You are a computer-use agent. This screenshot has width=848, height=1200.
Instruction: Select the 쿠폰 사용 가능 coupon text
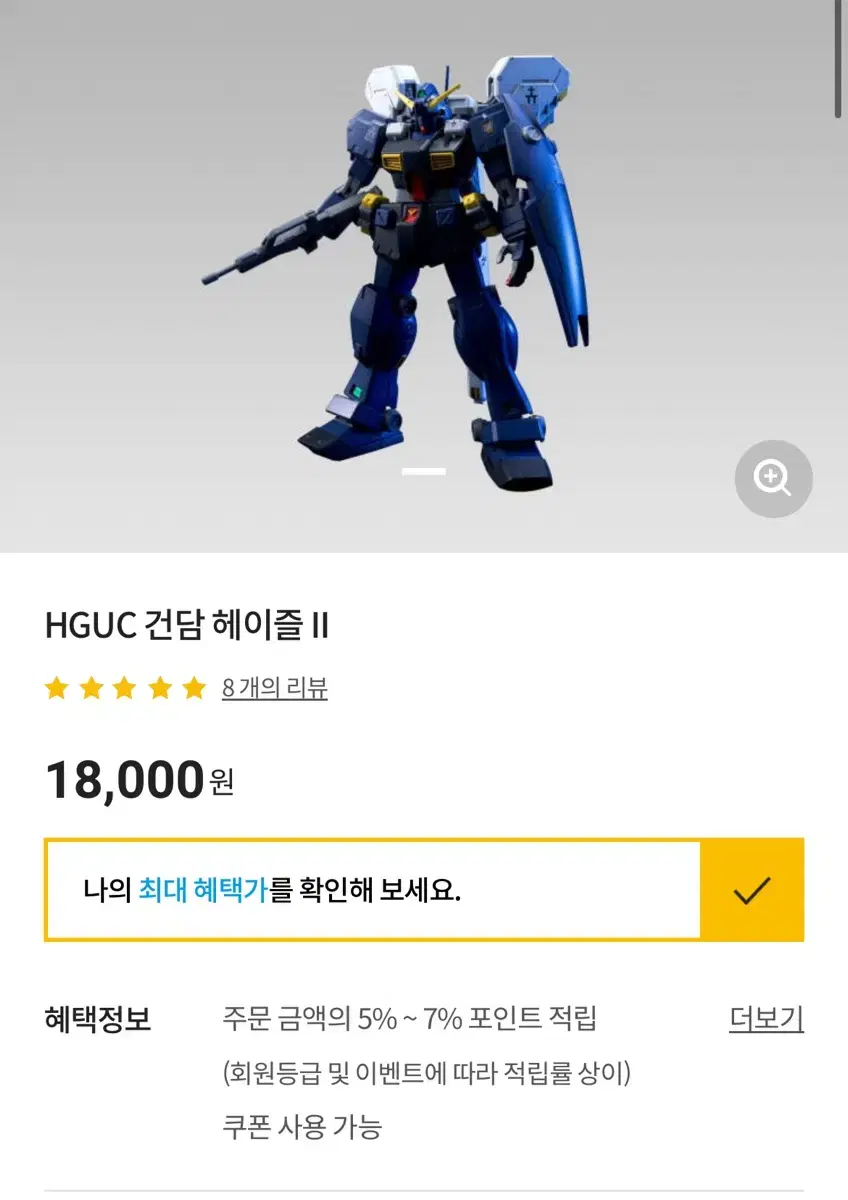click(x=305, y=1127)
